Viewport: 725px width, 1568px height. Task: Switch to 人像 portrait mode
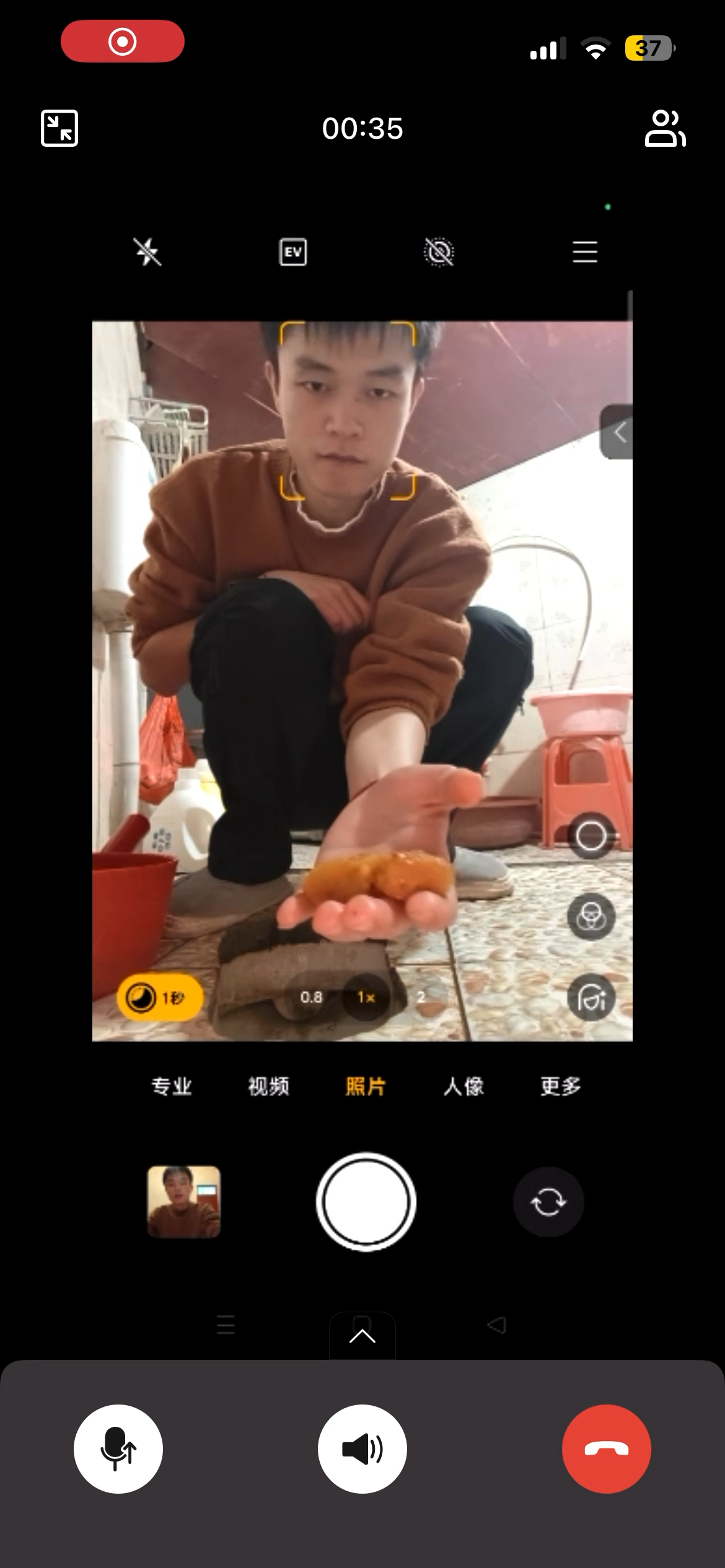pyautogui.click(x=463, y=1086)
